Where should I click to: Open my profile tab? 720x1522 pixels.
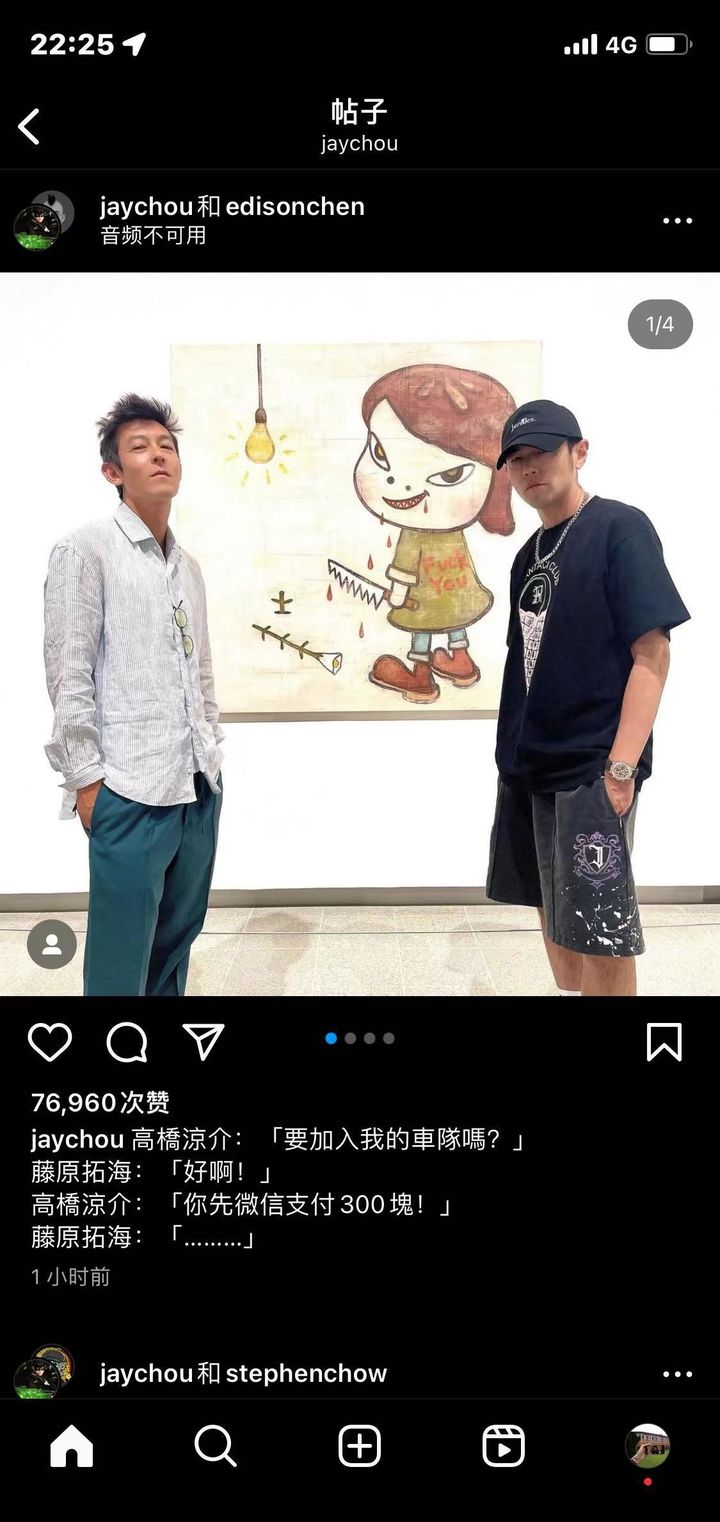pos(647,1446)
